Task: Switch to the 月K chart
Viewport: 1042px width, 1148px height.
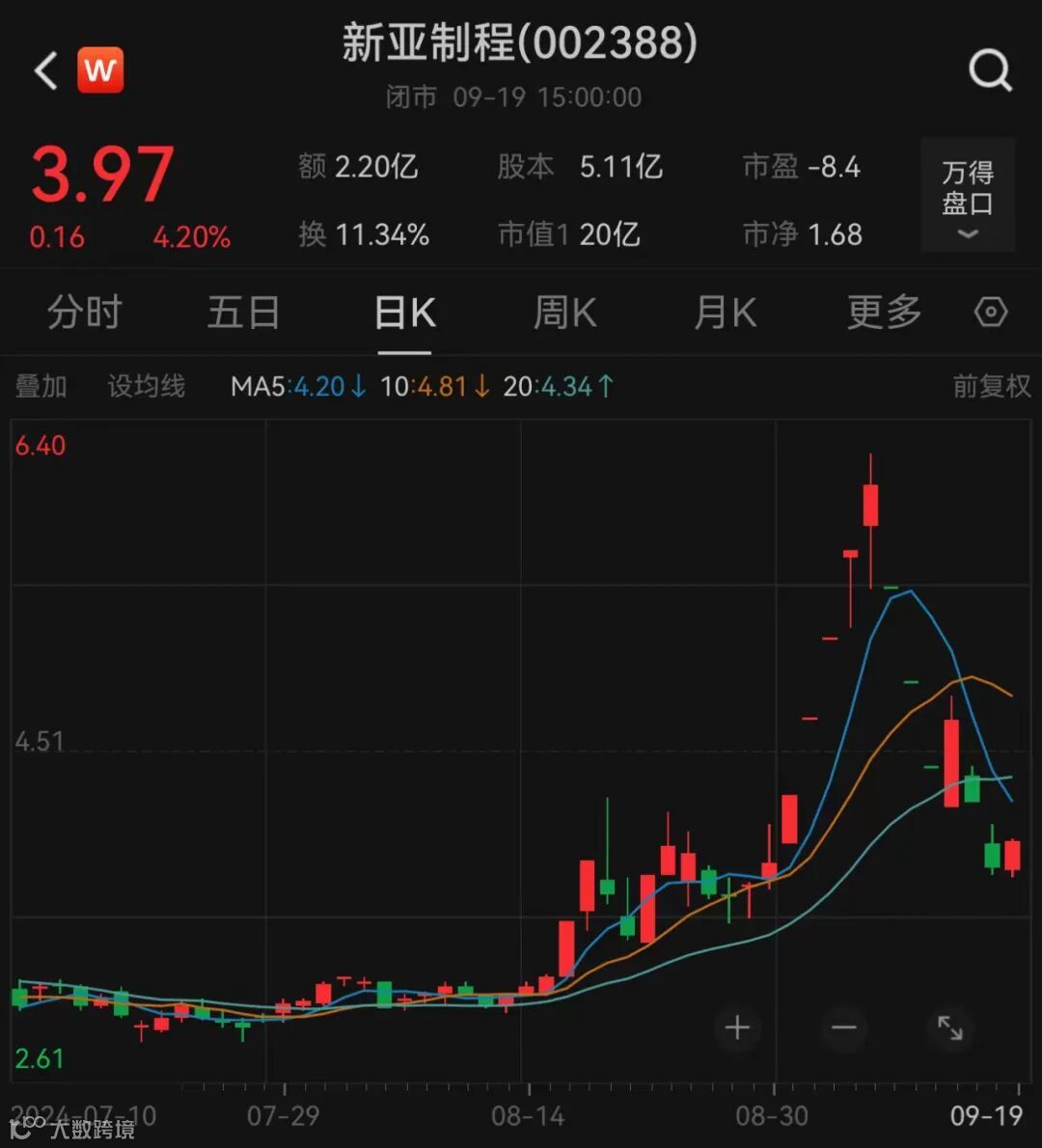Action: click(725, 313)
